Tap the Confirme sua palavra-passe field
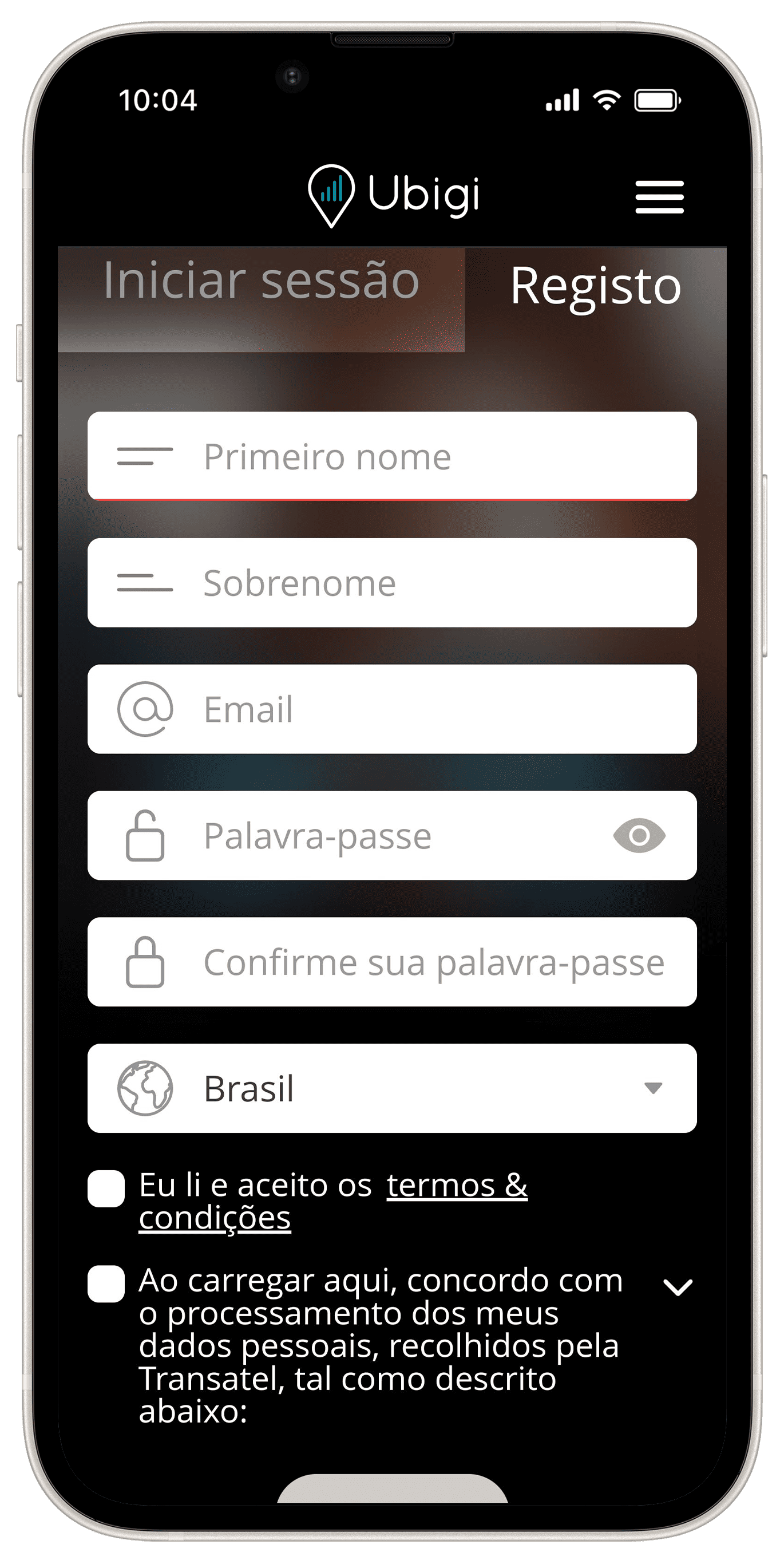Screen dimensions: 784x1564 pos(392,961)
